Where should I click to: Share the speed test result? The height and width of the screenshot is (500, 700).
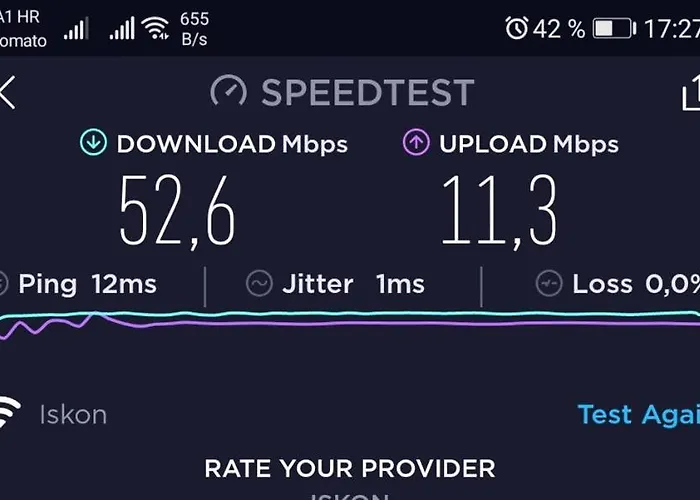[x=690, y=94]
